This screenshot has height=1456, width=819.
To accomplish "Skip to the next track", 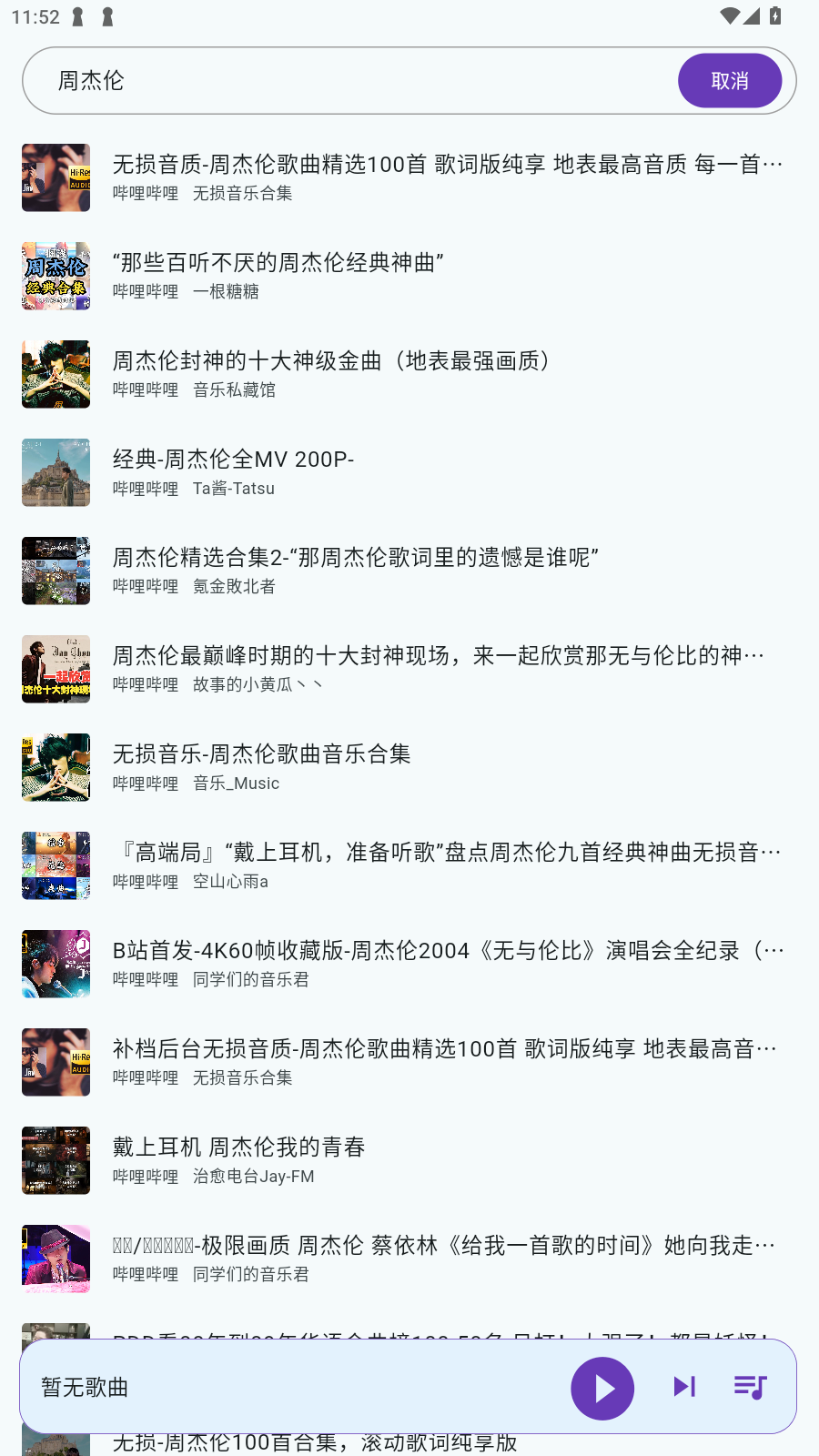I will [x=684, y=1387].
